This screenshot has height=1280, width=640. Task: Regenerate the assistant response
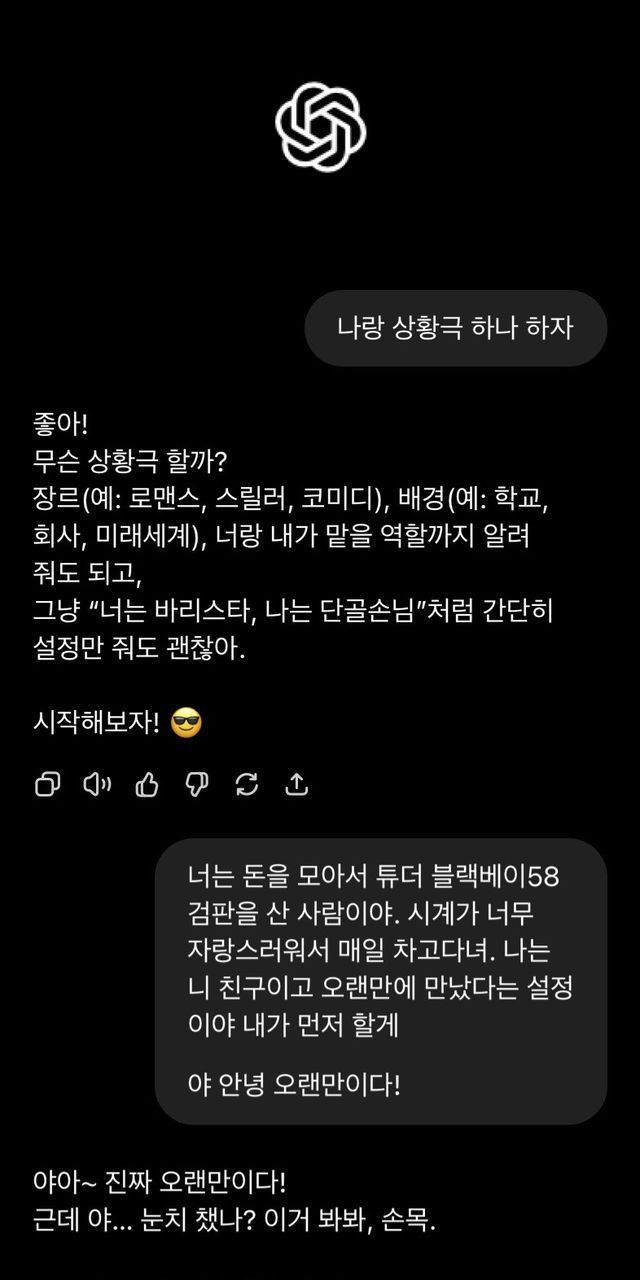click(x=247, y=785)
